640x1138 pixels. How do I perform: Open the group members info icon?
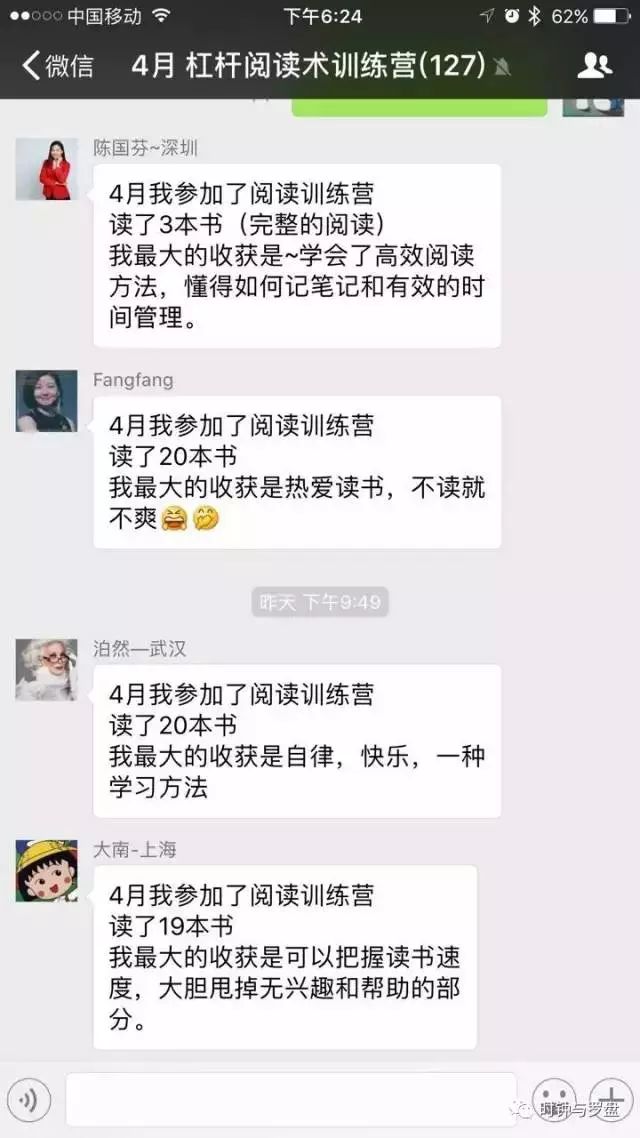click(595, 66)
